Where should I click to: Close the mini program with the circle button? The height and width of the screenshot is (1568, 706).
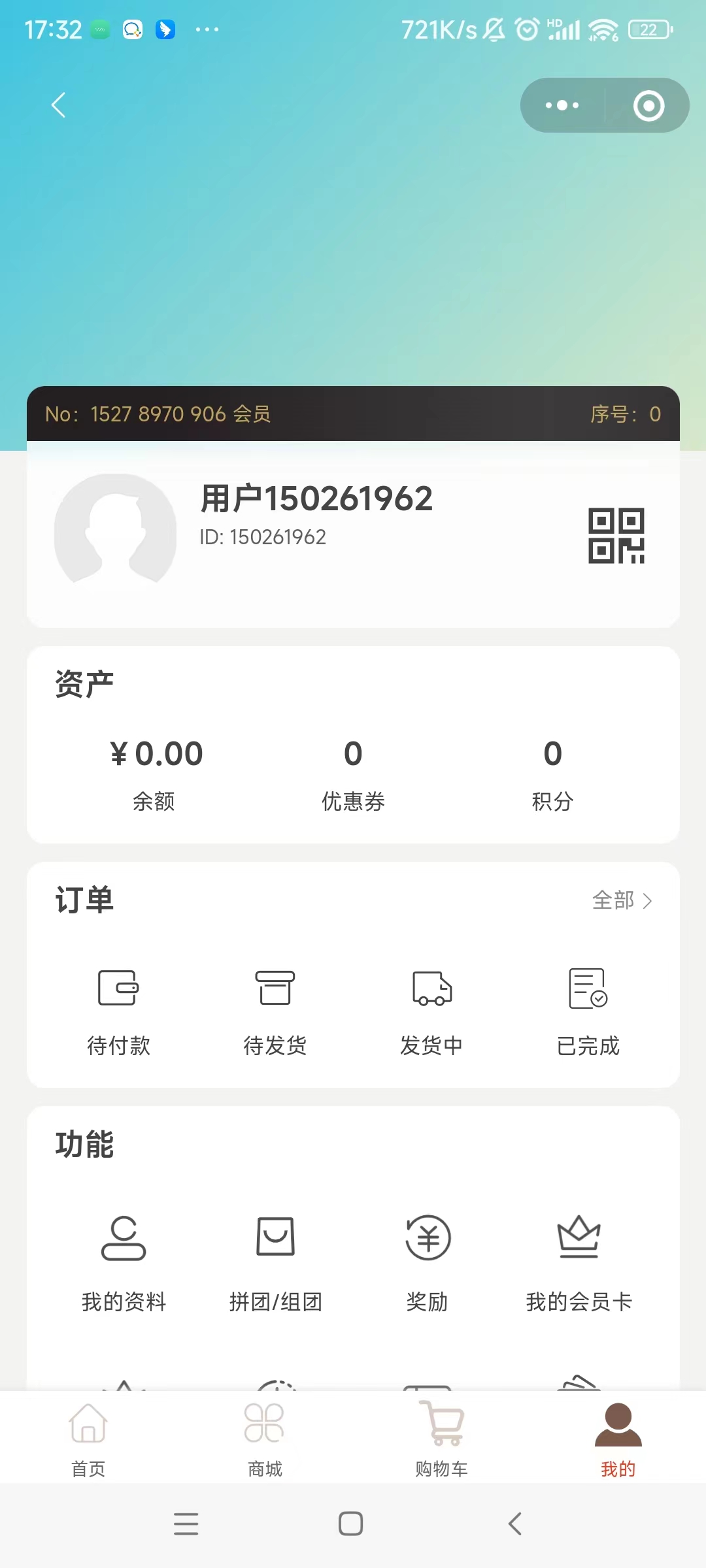(x=648, y=105)
